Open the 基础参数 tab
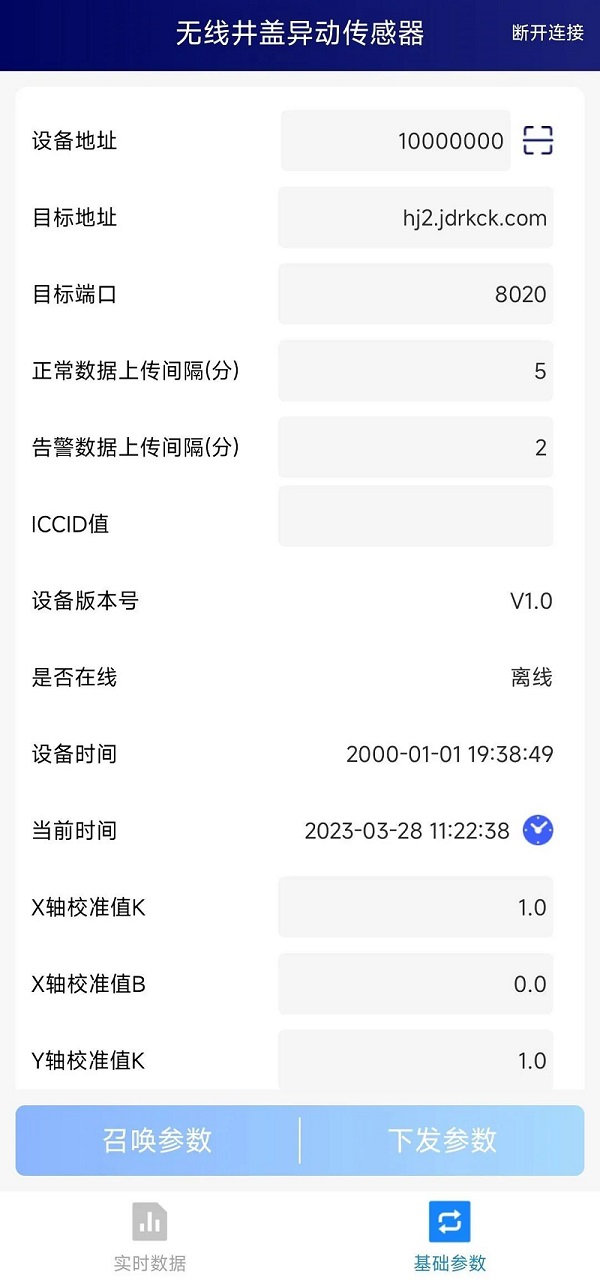The width and height of the screenshot is (600, 1283). pyautogui.click(x=450, y=1237)
